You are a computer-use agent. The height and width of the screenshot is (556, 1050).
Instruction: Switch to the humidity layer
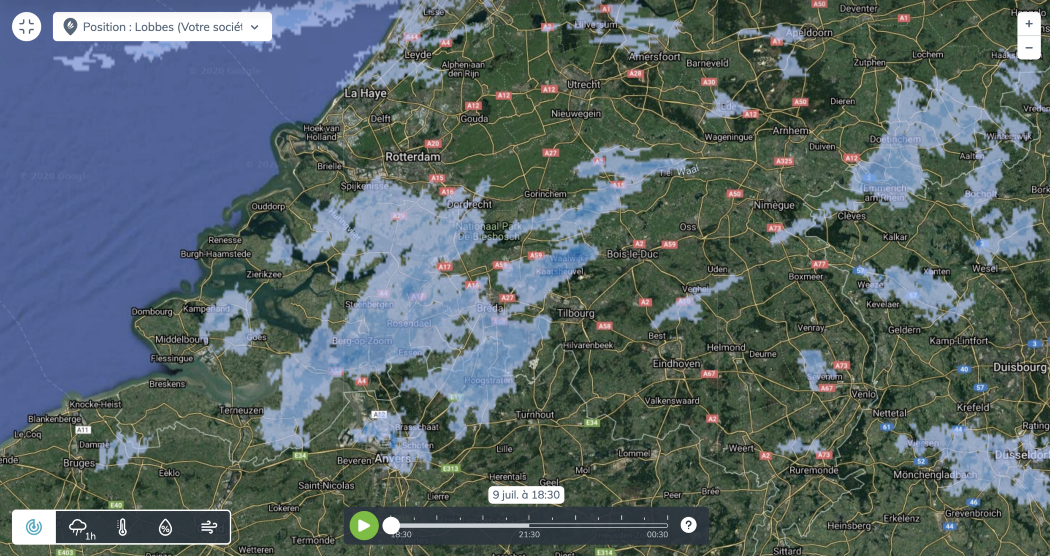[165, 527]
